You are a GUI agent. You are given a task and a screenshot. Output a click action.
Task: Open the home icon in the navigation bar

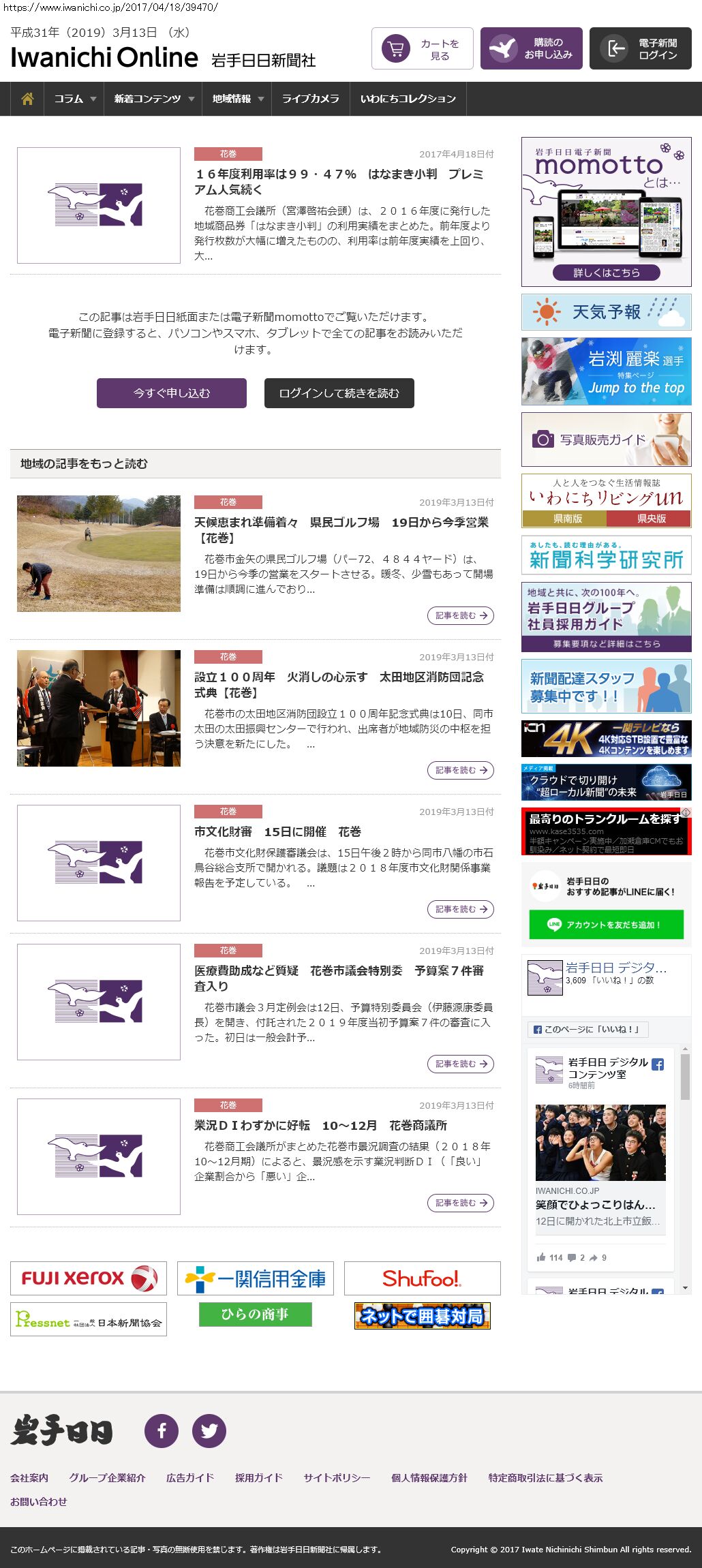[x=27, y=99]
